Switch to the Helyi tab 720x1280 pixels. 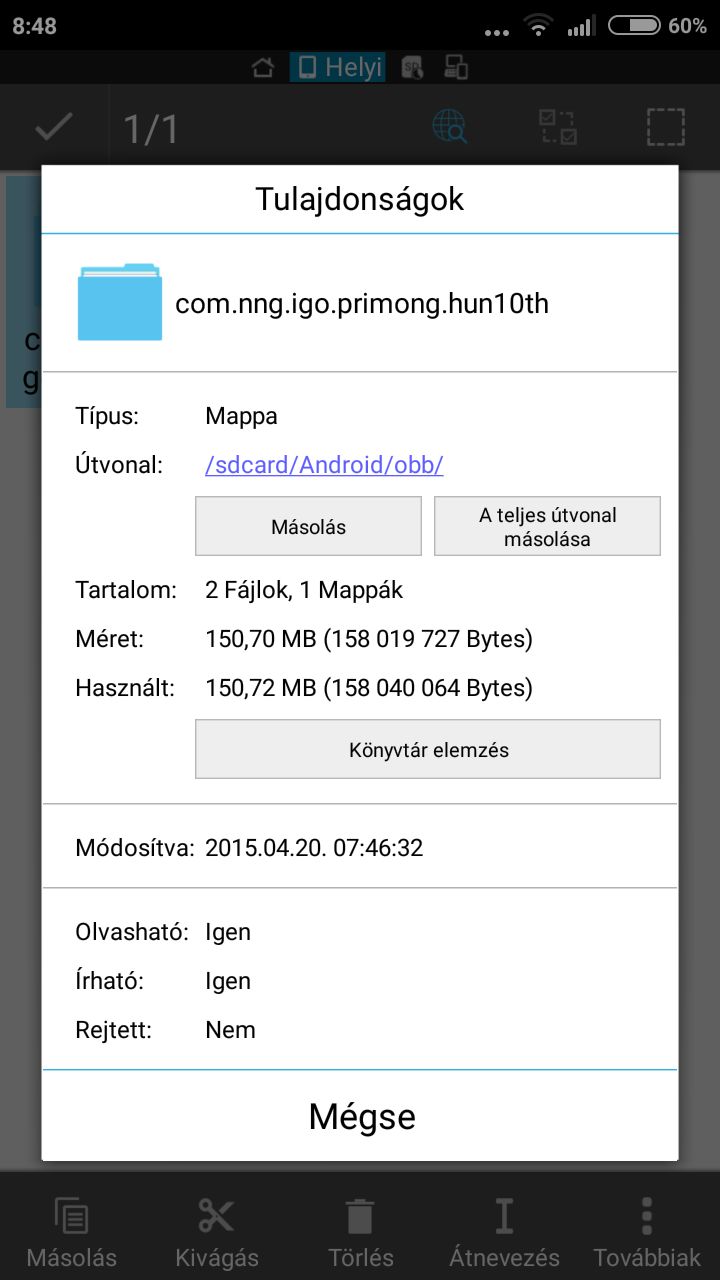coord(339,67)
